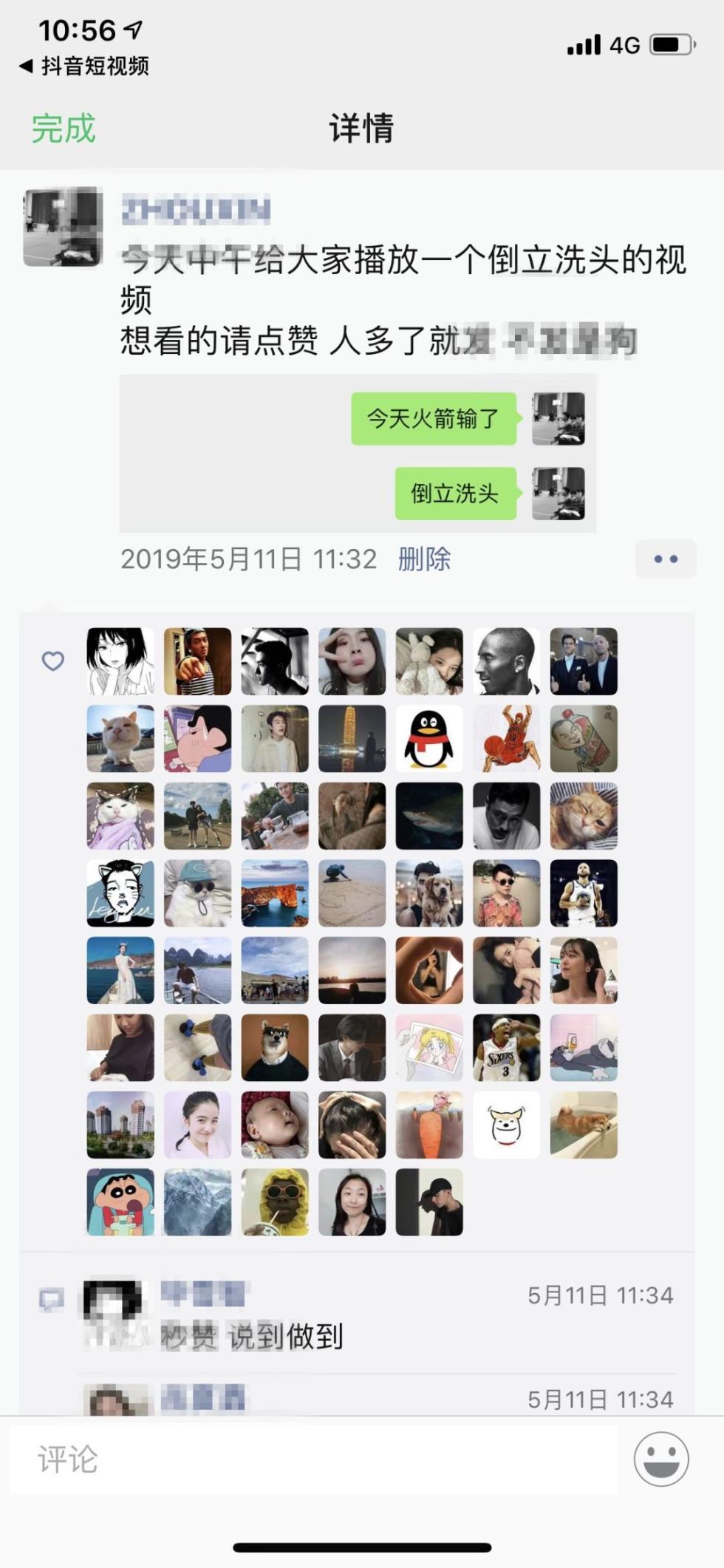Open the poster's profile avatar
Image resolution: width=724 pixels, height=1568 pixels.
click(x=63, y=227)
